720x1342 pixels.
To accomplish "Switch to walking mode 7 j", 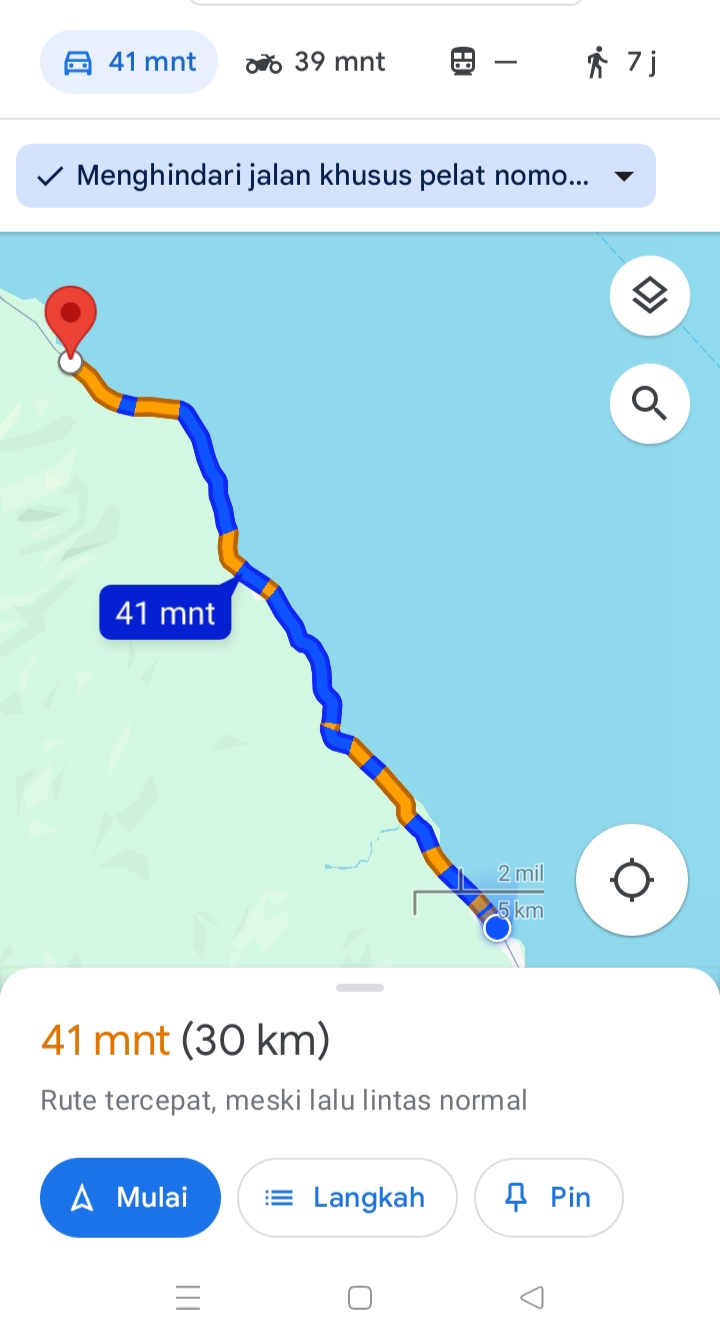I will pyautogui.click(x=621, y=62).
